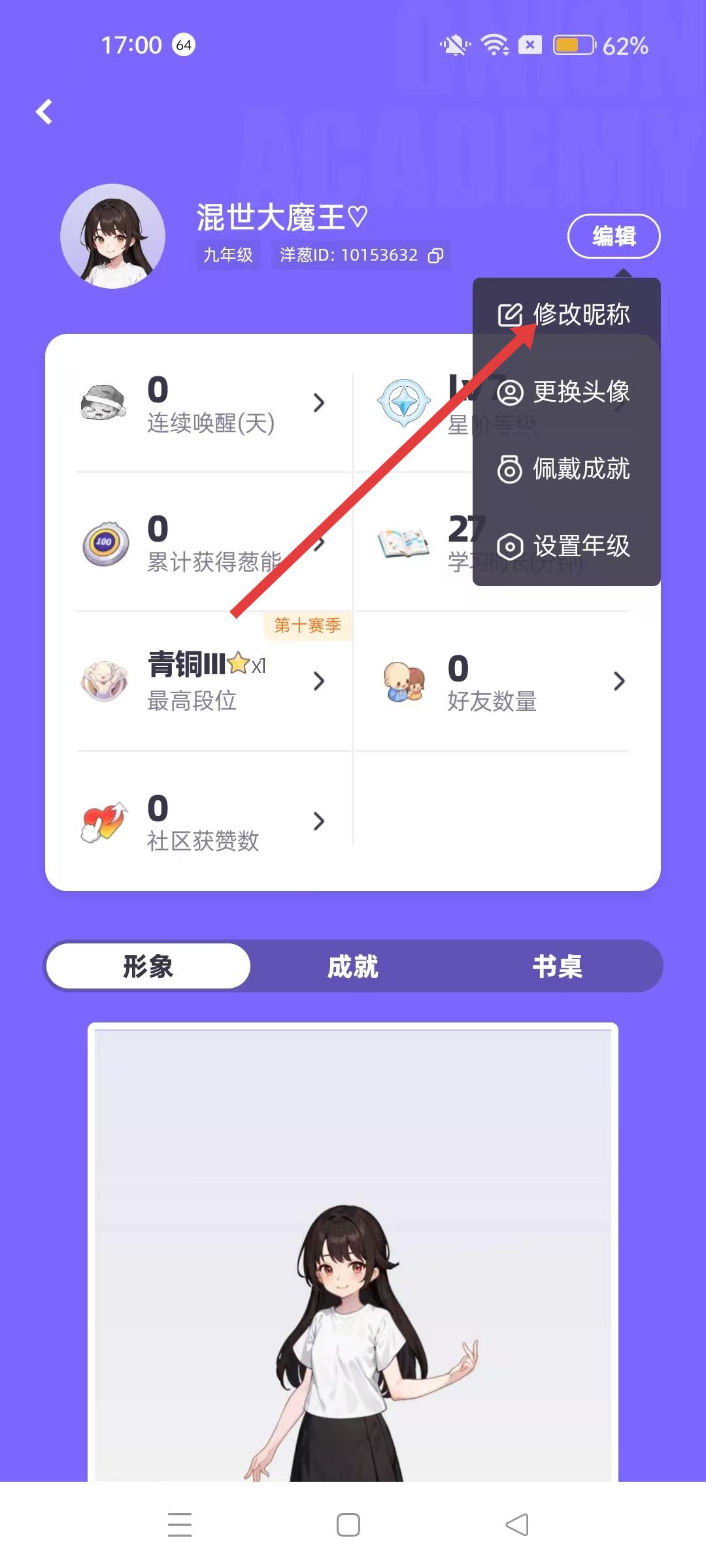Switch to the 形象 tab
Image resolution: width=706 pixels, height=1568 pixels.
148,966
